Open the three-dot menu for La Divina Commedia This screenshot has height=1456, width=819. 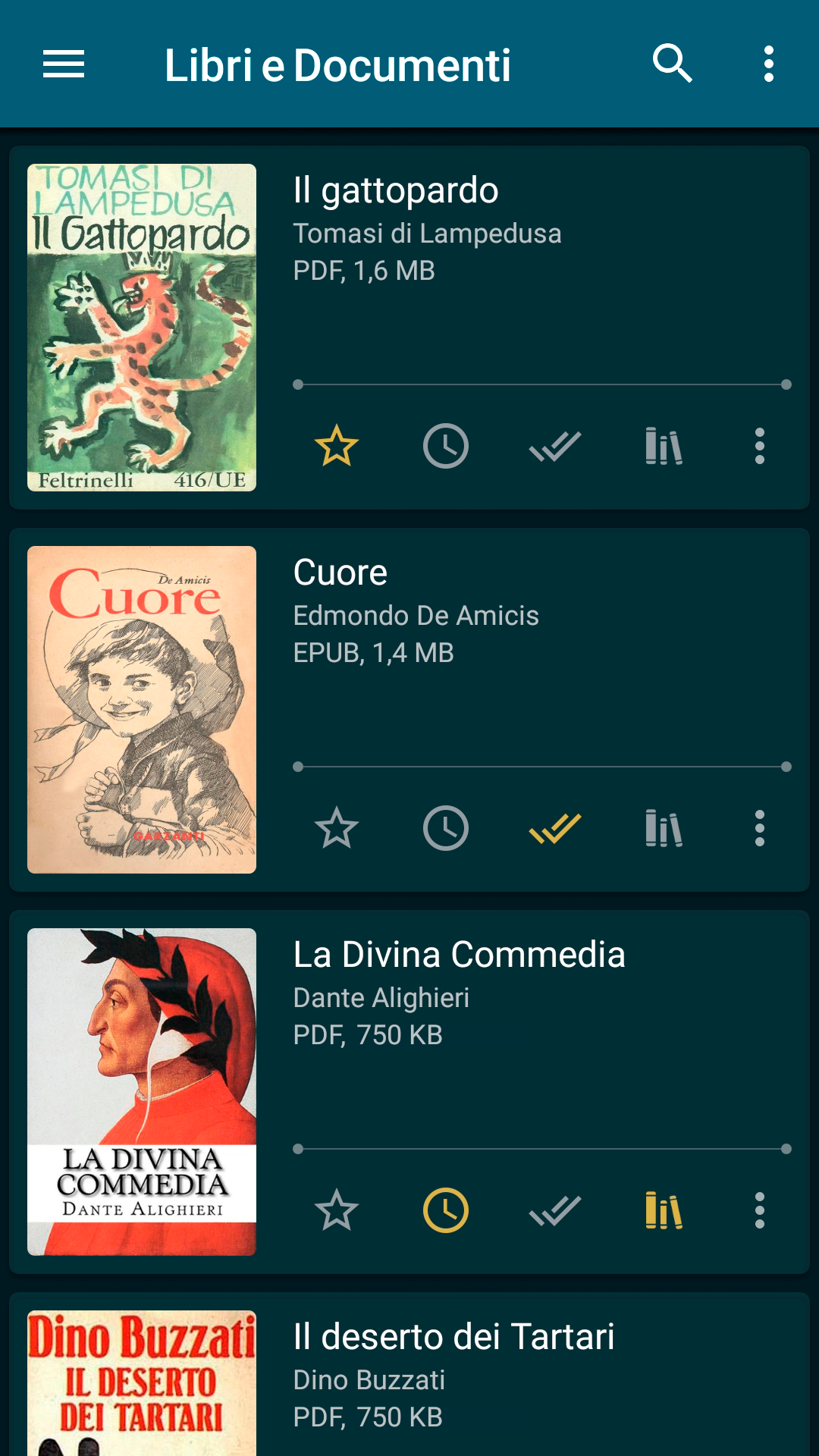tap(760, 1210)
